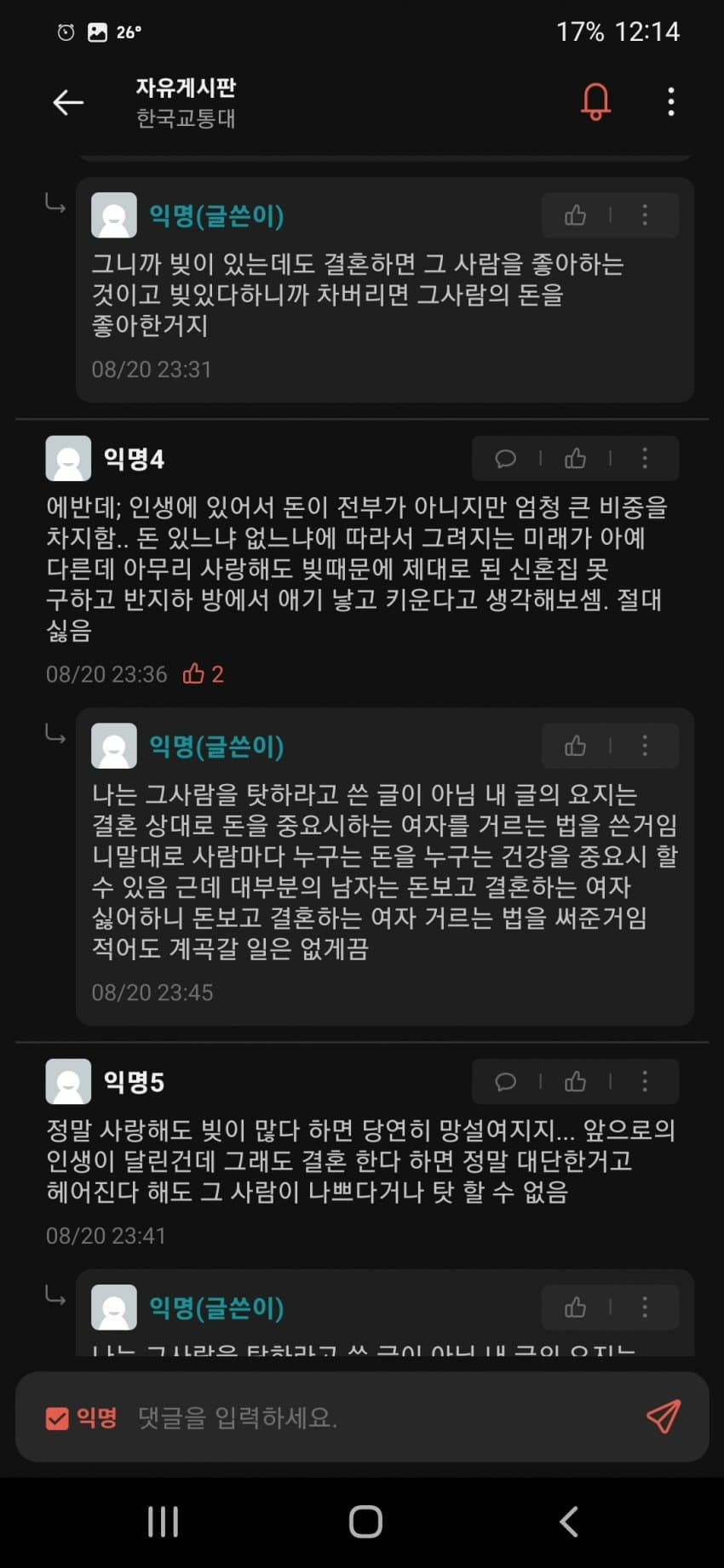724x1568 pixels.
Task: Like the comment by 익명4
Action: click(x=576, y=459)
